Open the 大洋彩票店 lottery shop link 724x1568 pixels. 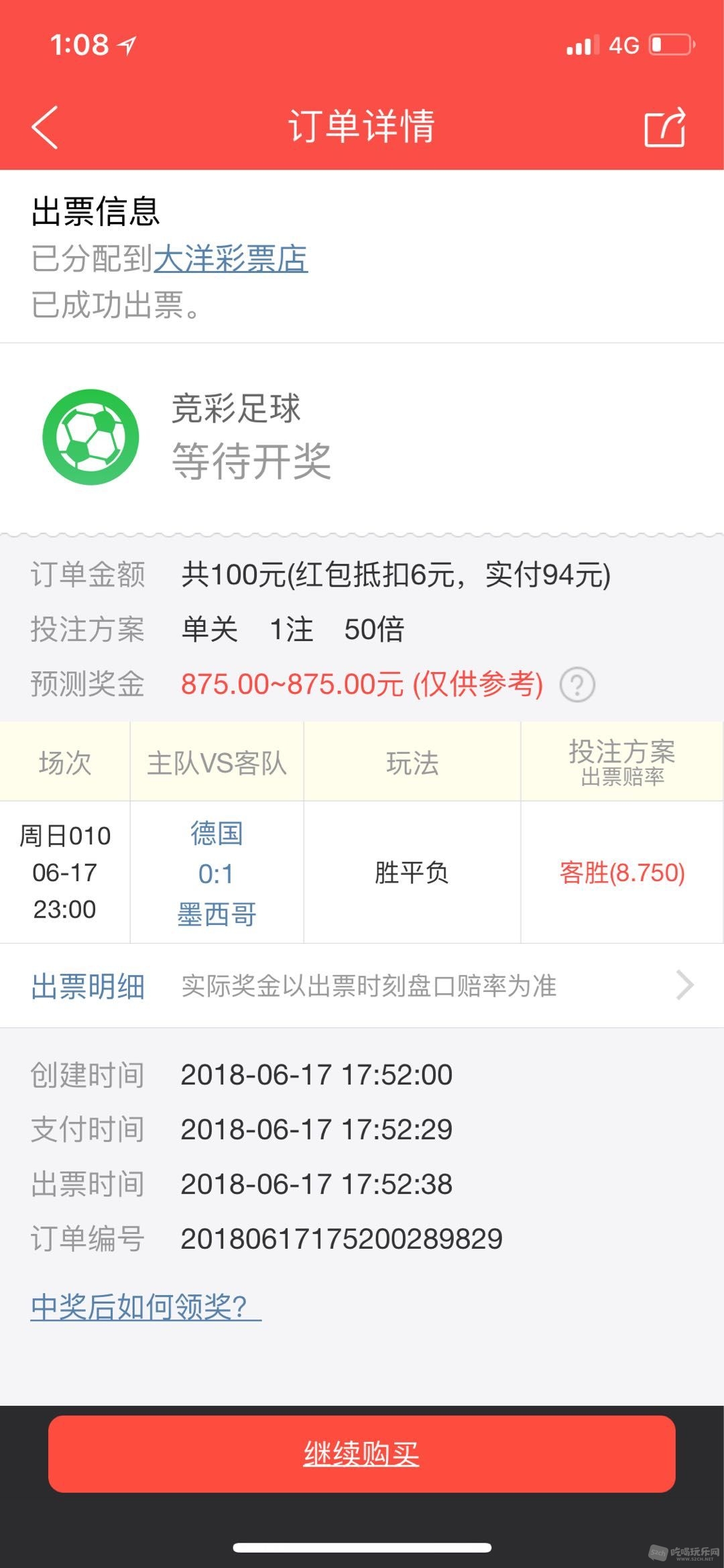(231, 259)
